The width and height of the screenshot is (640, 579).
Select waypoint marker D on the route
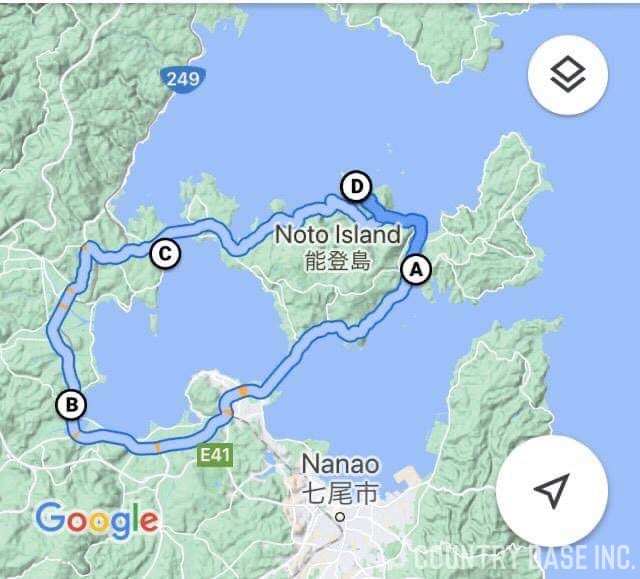[356, 186]
